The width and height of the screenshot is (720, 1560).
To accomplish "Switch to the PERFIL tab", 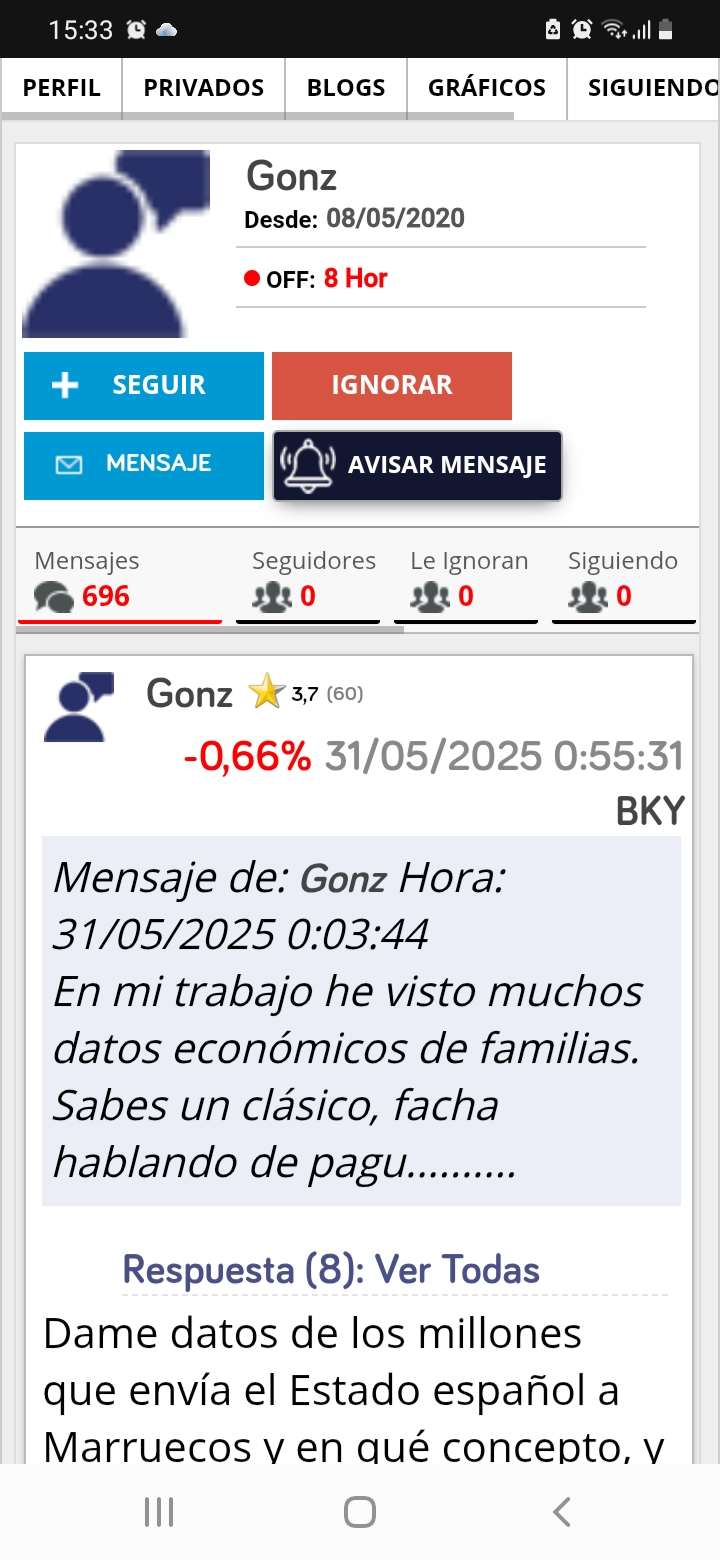I will 62,88.
